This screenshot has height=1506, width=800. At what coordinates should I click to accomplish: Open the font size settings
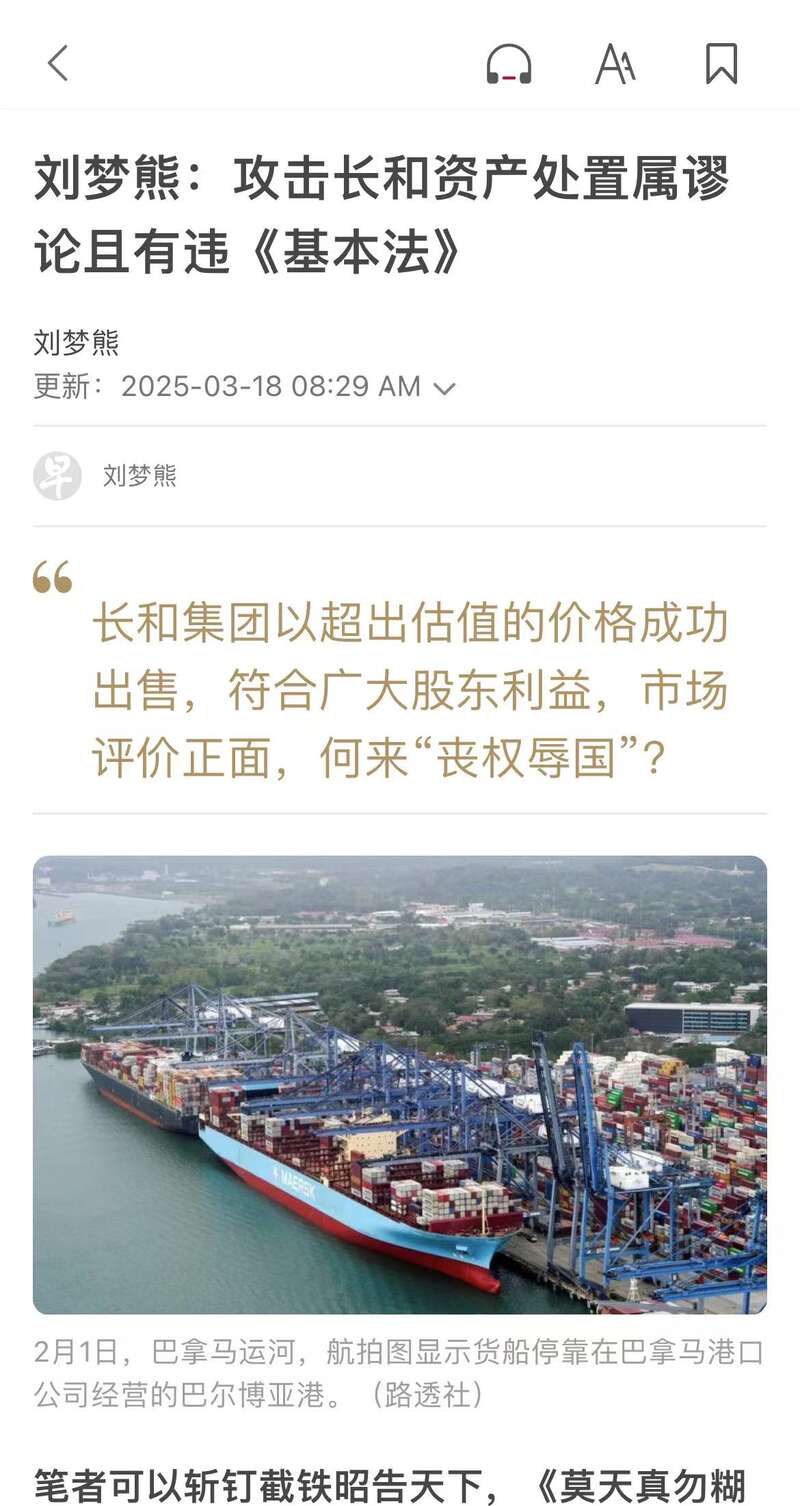(615, 64)
